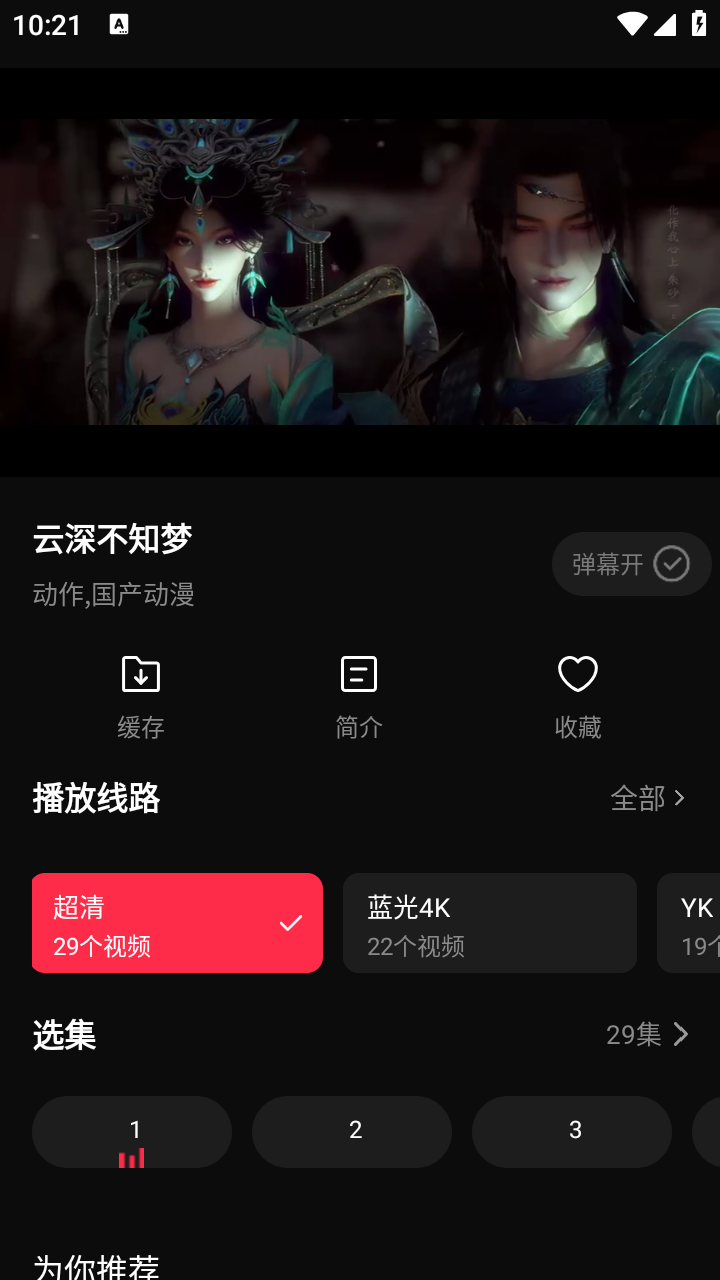Screen dimensions: 720x1280
Task: Play episode 2
Action: [x=352, y=1132]
